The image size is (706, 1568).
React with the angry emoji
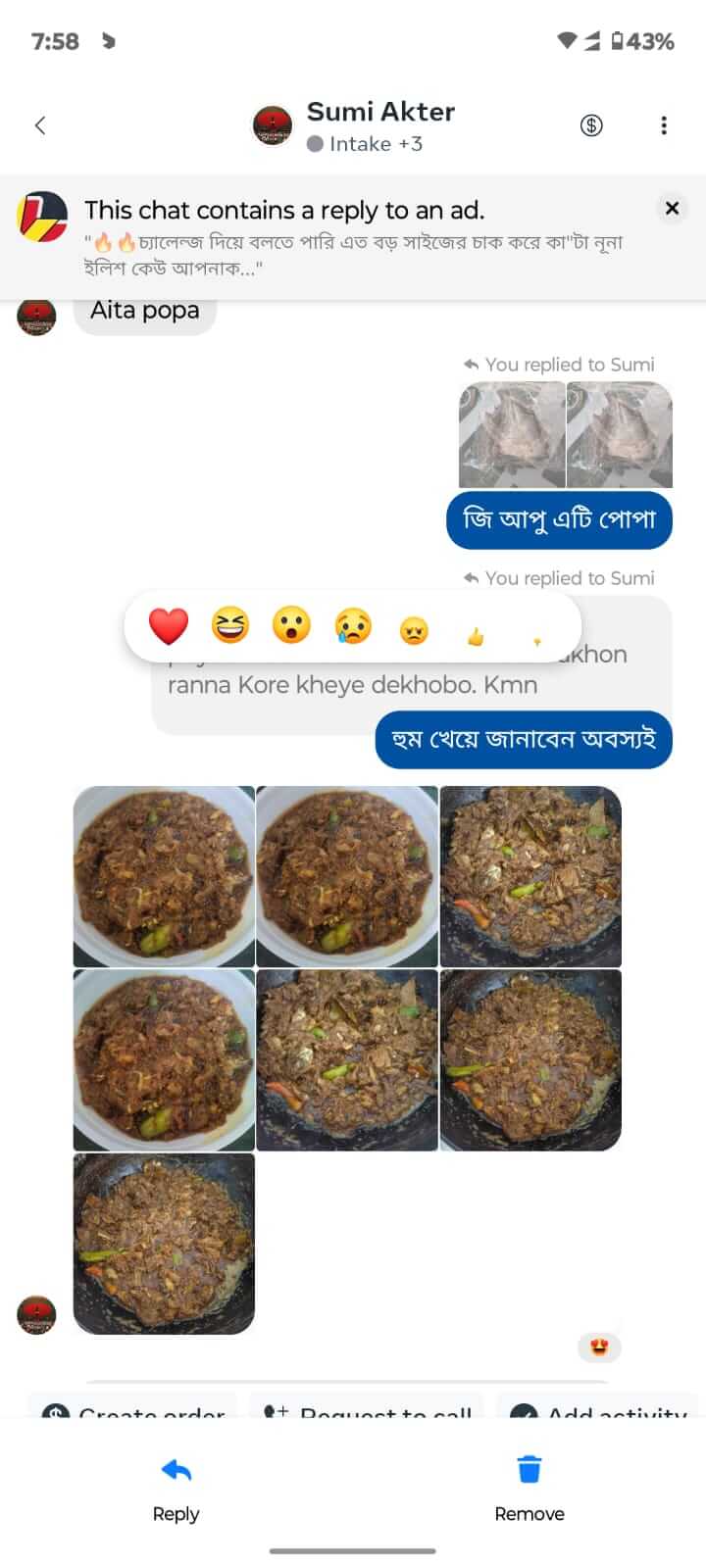(415, 632)
